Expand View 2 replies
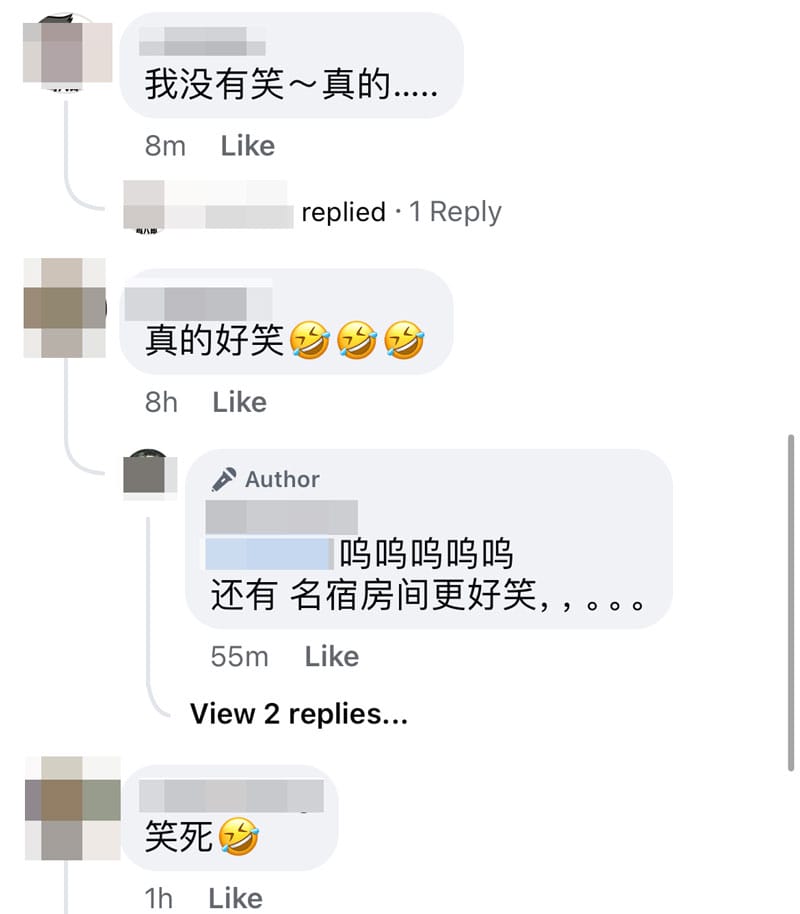 (x=298, y=714)
